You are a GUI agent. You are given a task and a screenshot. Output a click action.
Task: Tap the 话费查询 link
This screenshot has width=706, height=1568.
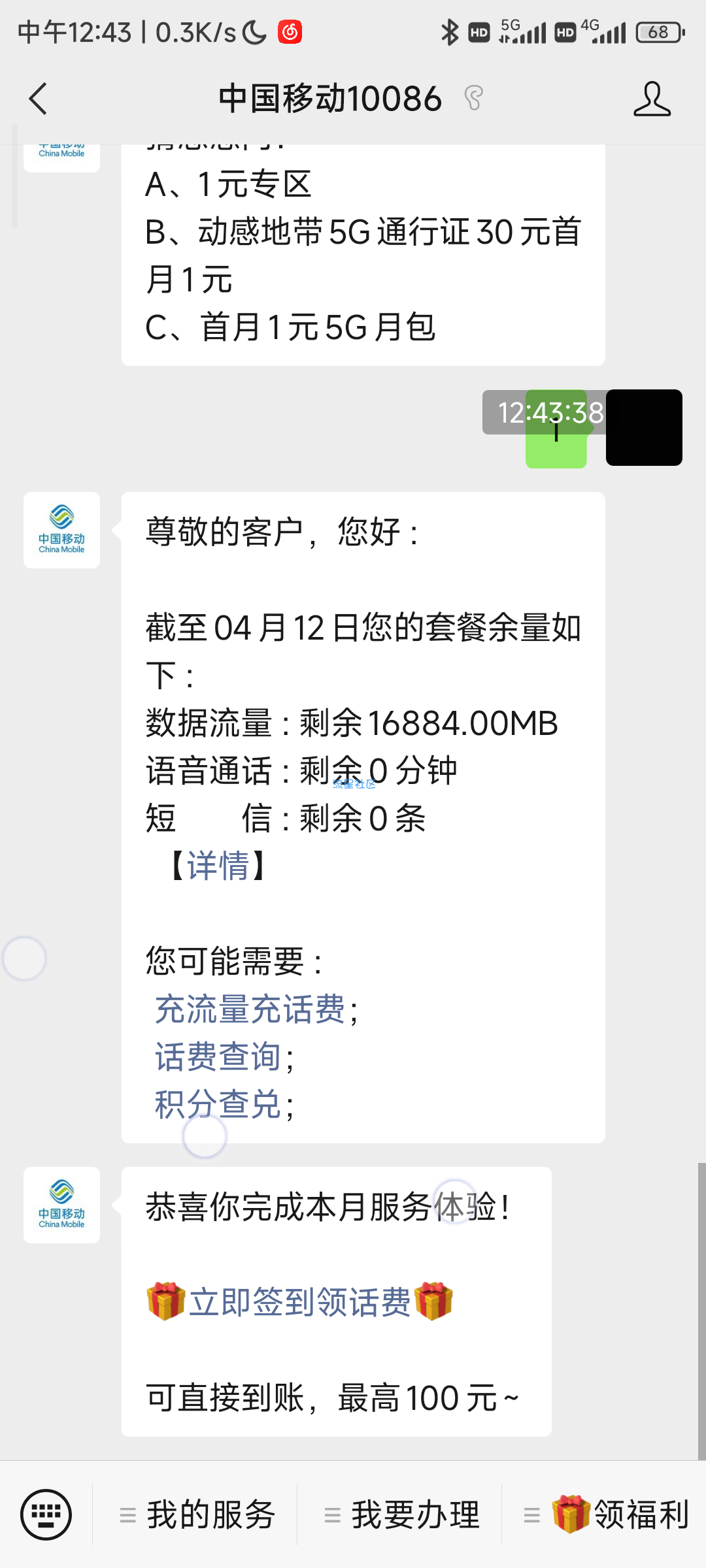(x=218, y=1056)
